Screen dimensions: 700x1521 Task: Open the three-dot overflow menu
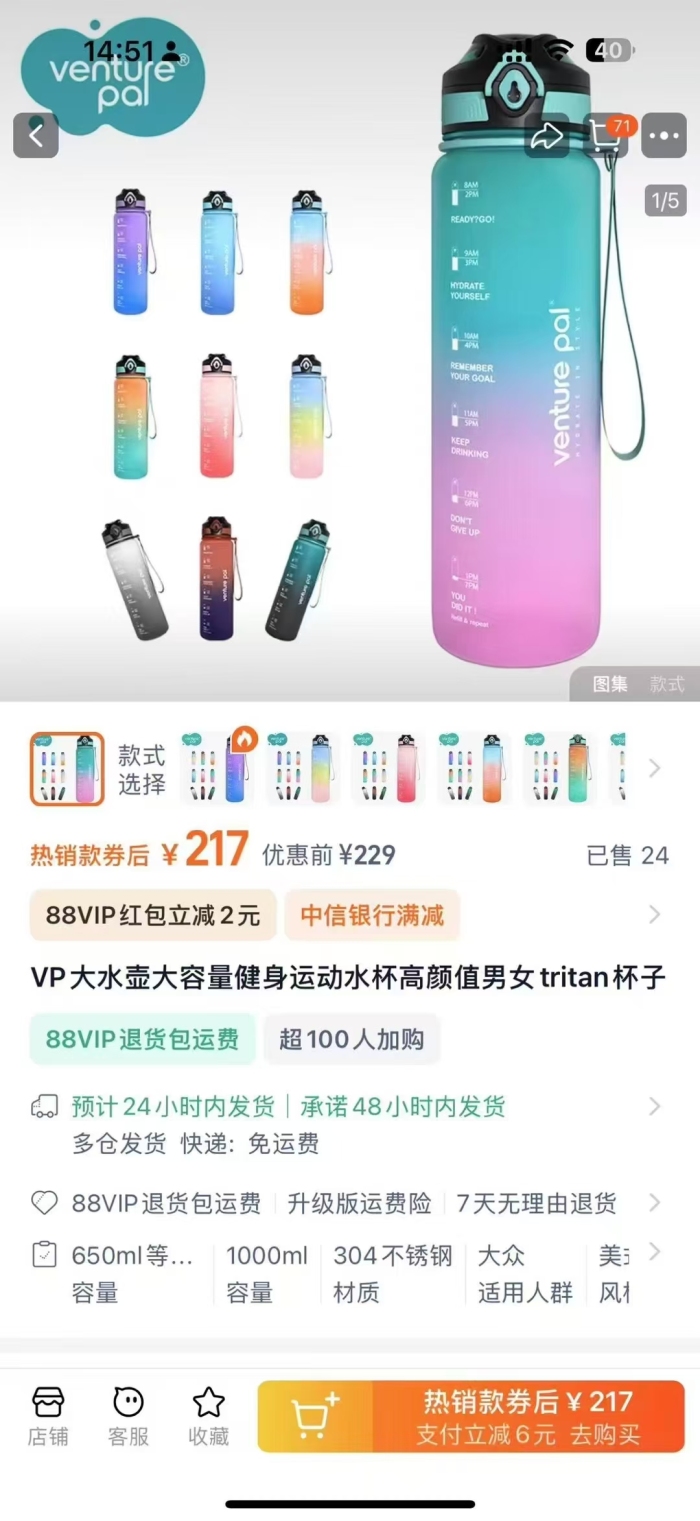click(664, 136)
